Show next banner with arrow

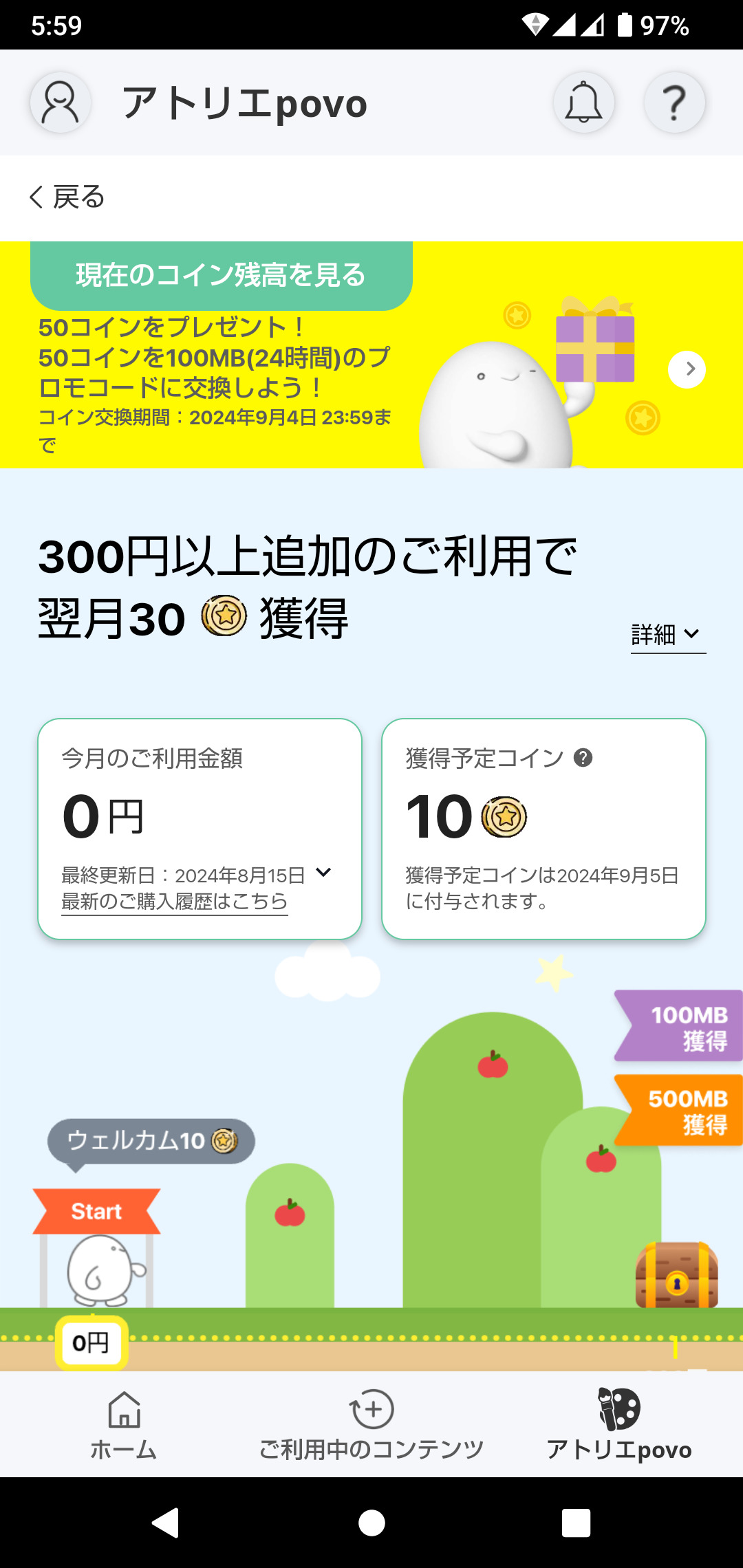tap(687, 369)
